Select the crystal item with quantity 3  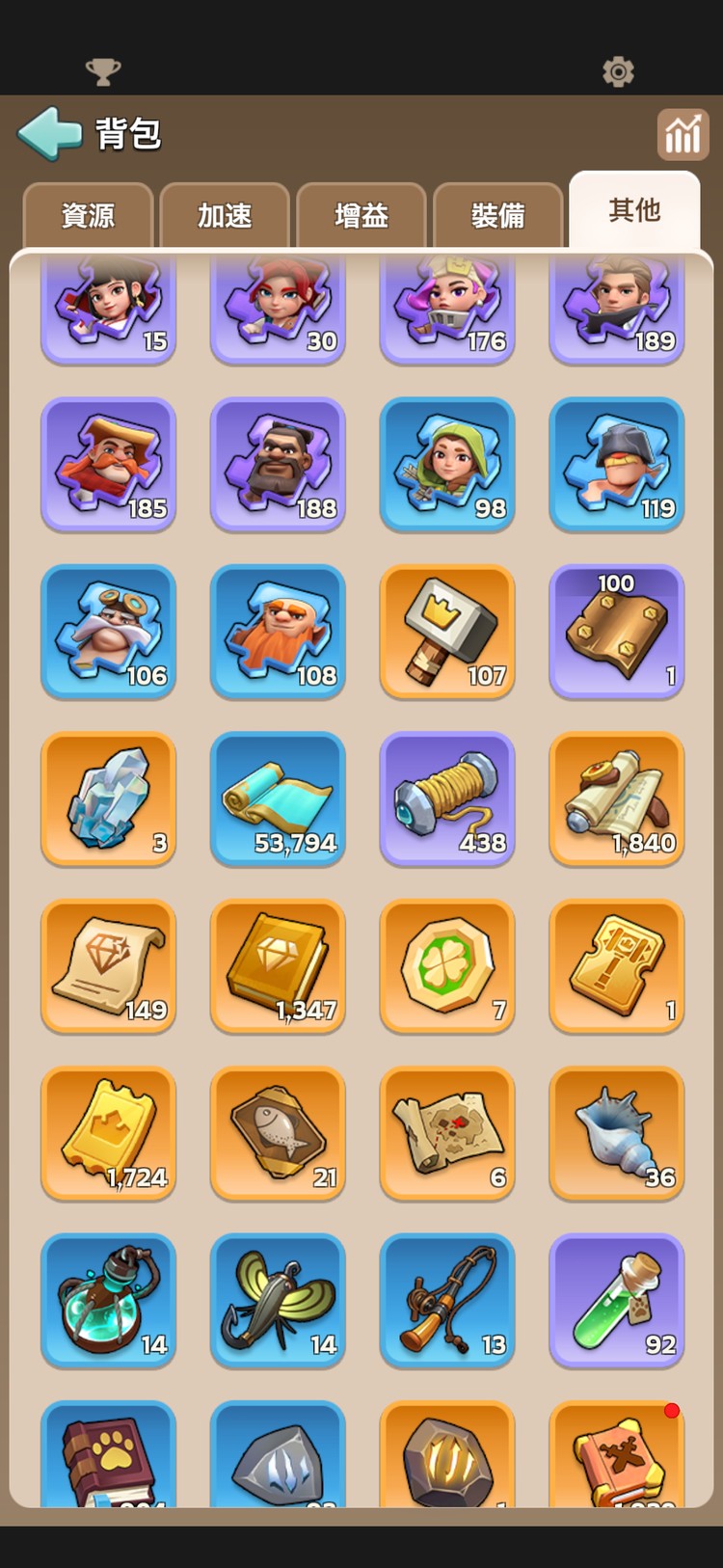pyautogui.click(x=108, y=798)
